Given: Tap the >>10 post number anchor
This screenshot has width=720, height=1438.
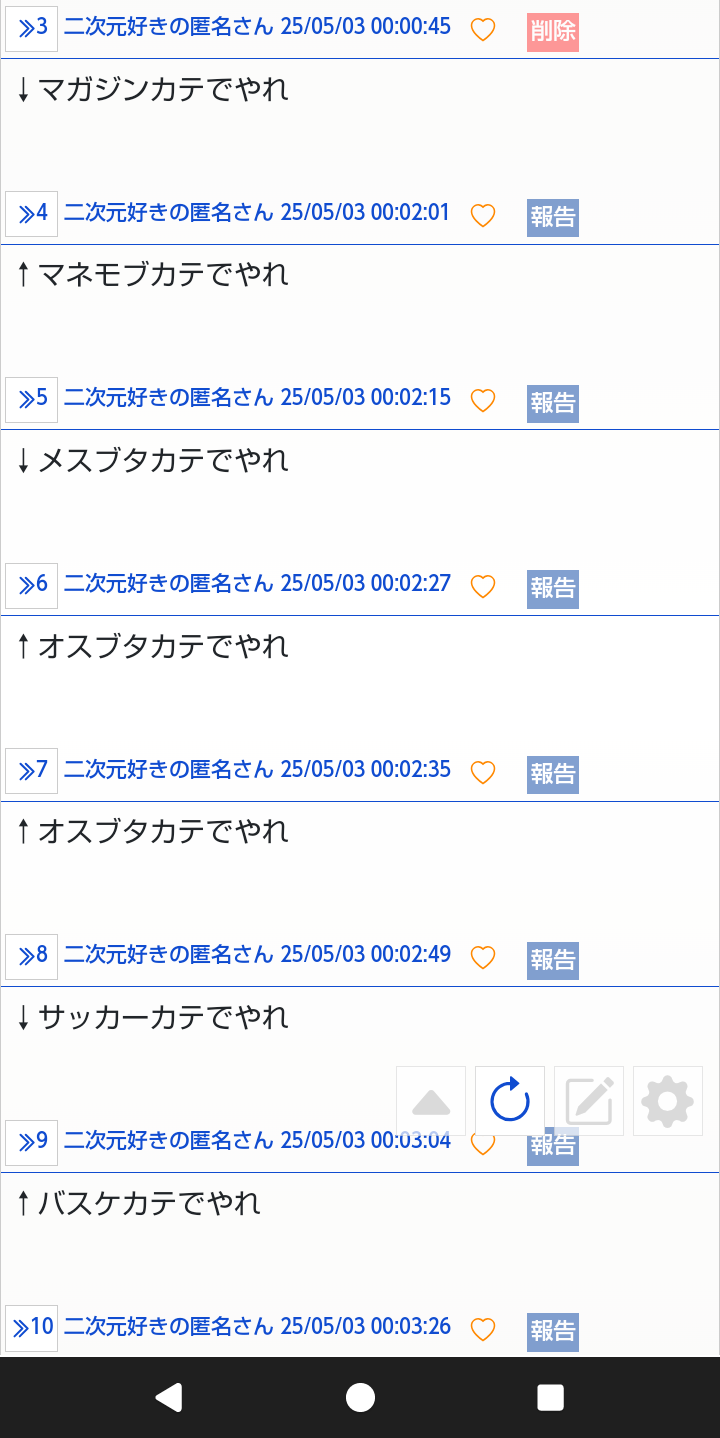Looking at the screenshot, I should [x=32, y=1328].
